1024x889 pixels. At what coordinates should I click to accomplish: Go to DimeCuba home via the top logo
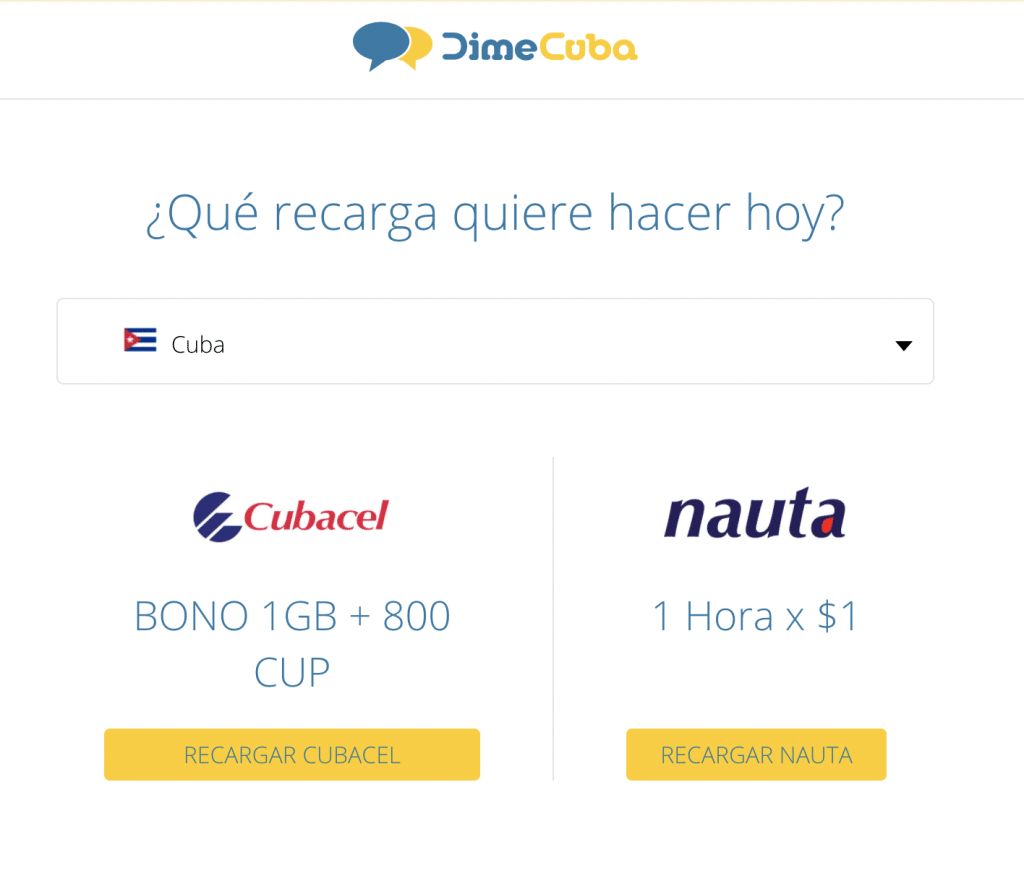pyautogui.click(x=495, y=47)
